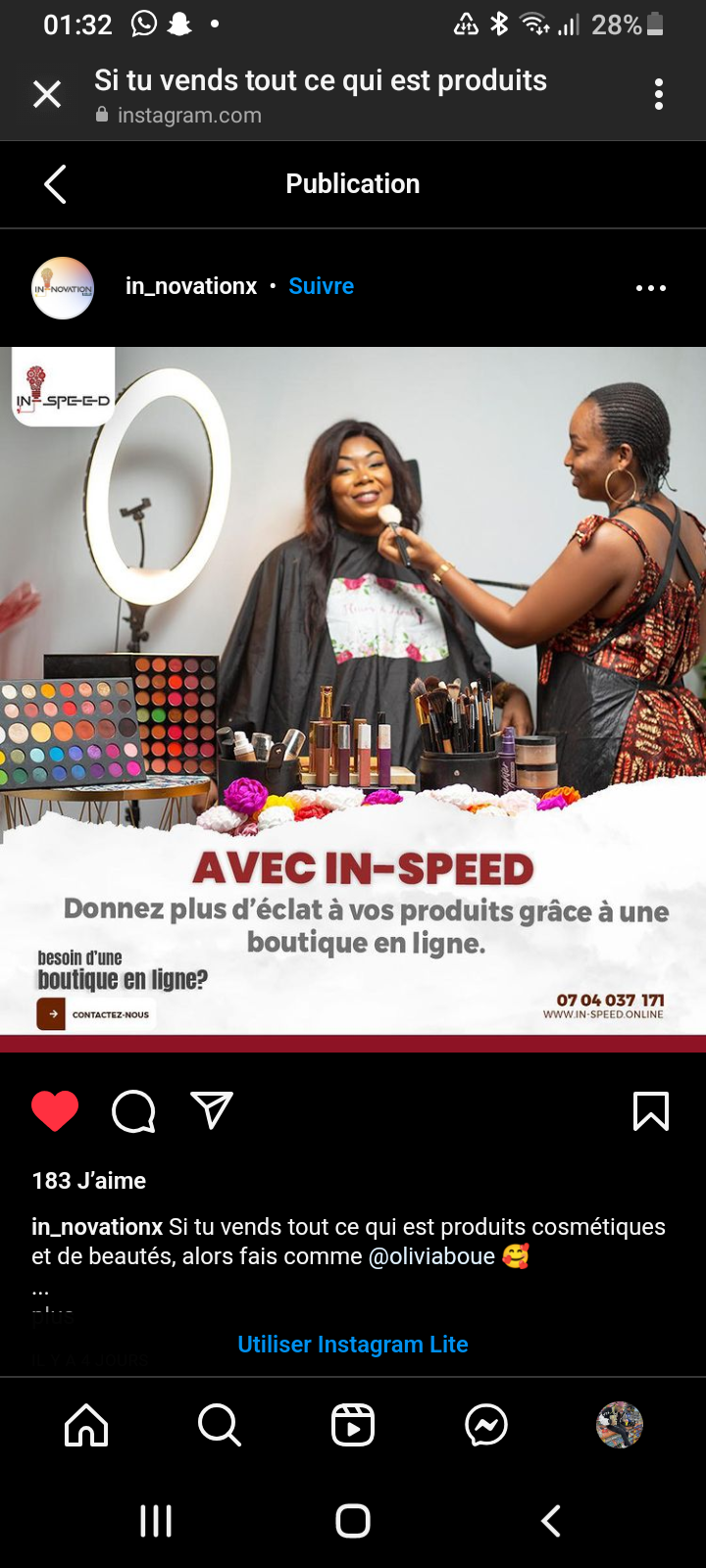Viewport: 706px width, 1568px height.
Task: Open the post image by in_novationx
Action: pyautogui.click(x=353, y=700)
